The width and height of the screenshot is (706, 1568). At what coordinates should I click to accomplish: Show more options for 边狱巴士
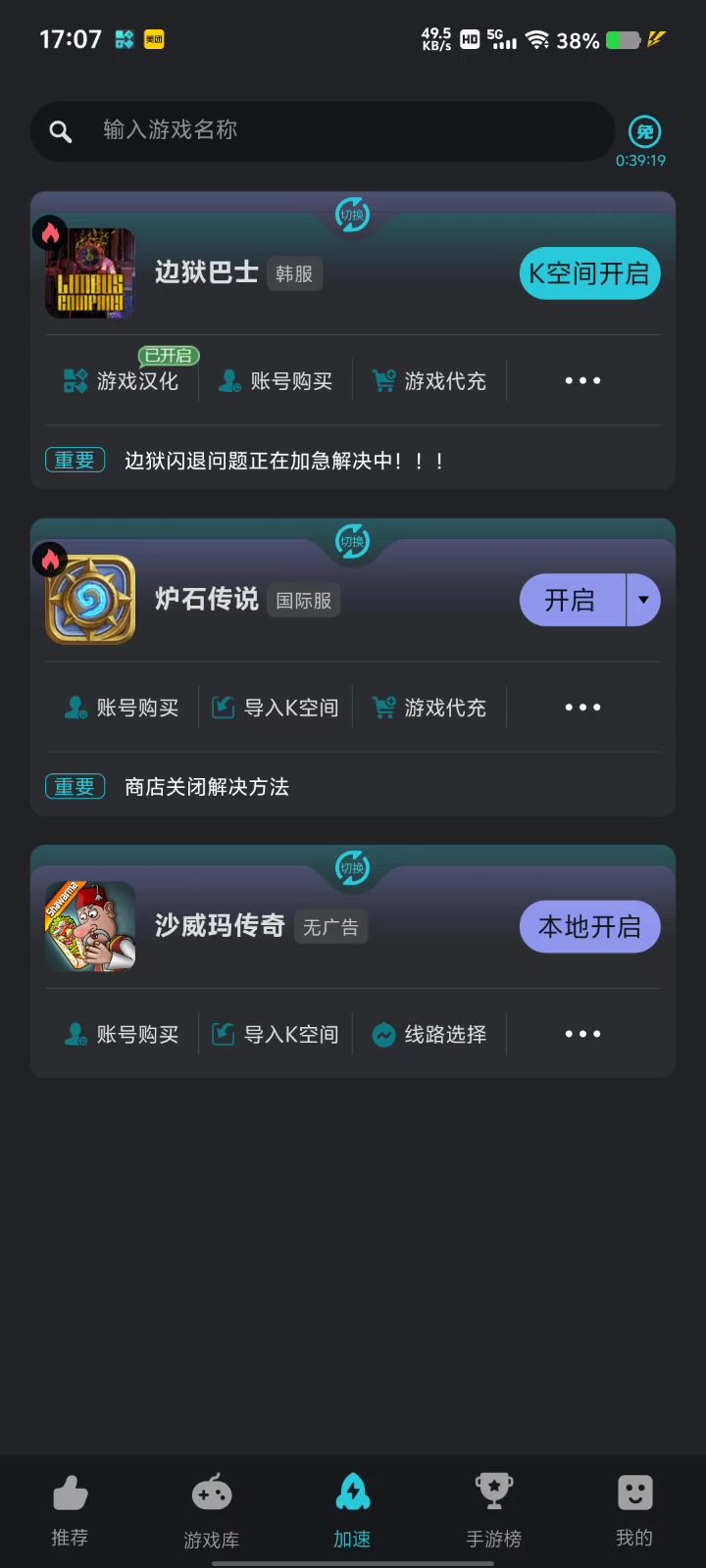[x=582, y=381]
